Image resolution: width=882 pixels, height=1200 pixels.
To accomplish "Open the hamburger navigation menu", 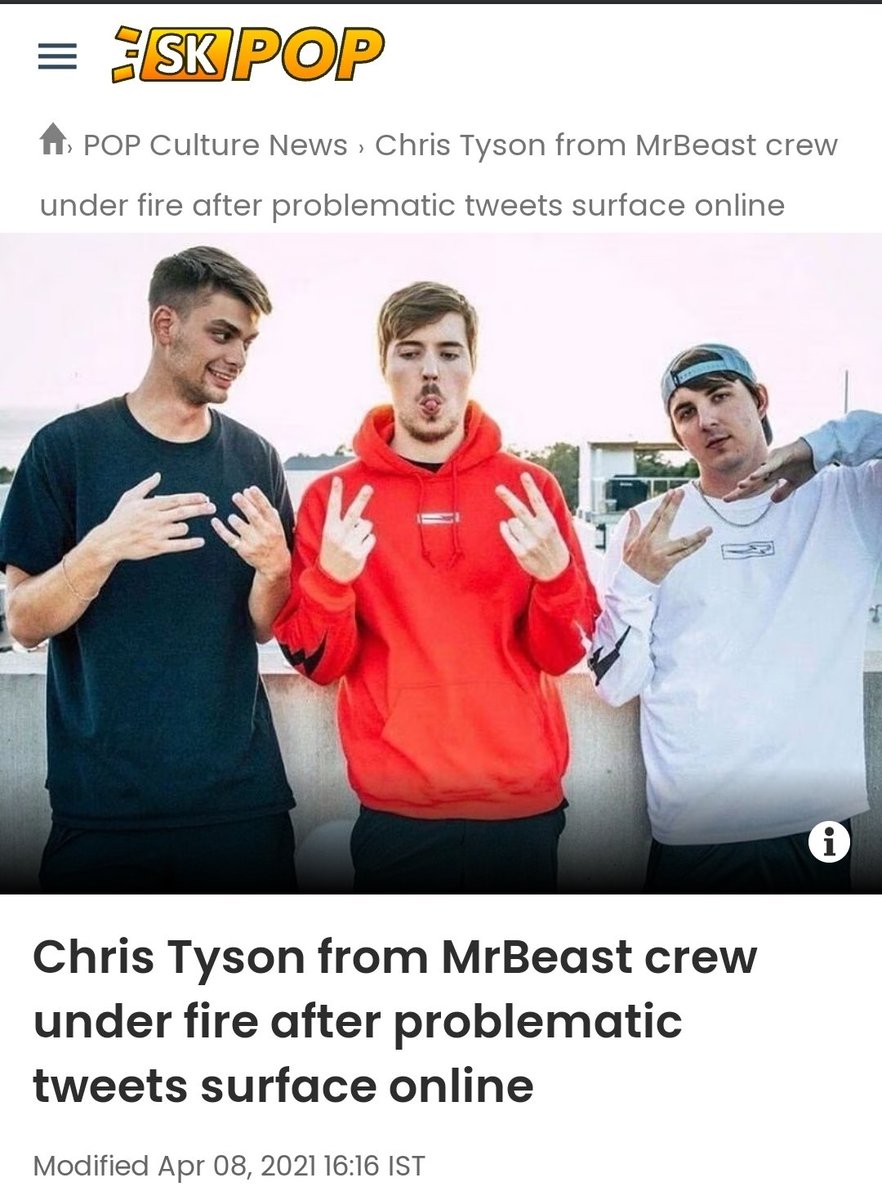I will click(x=57, y=57).
